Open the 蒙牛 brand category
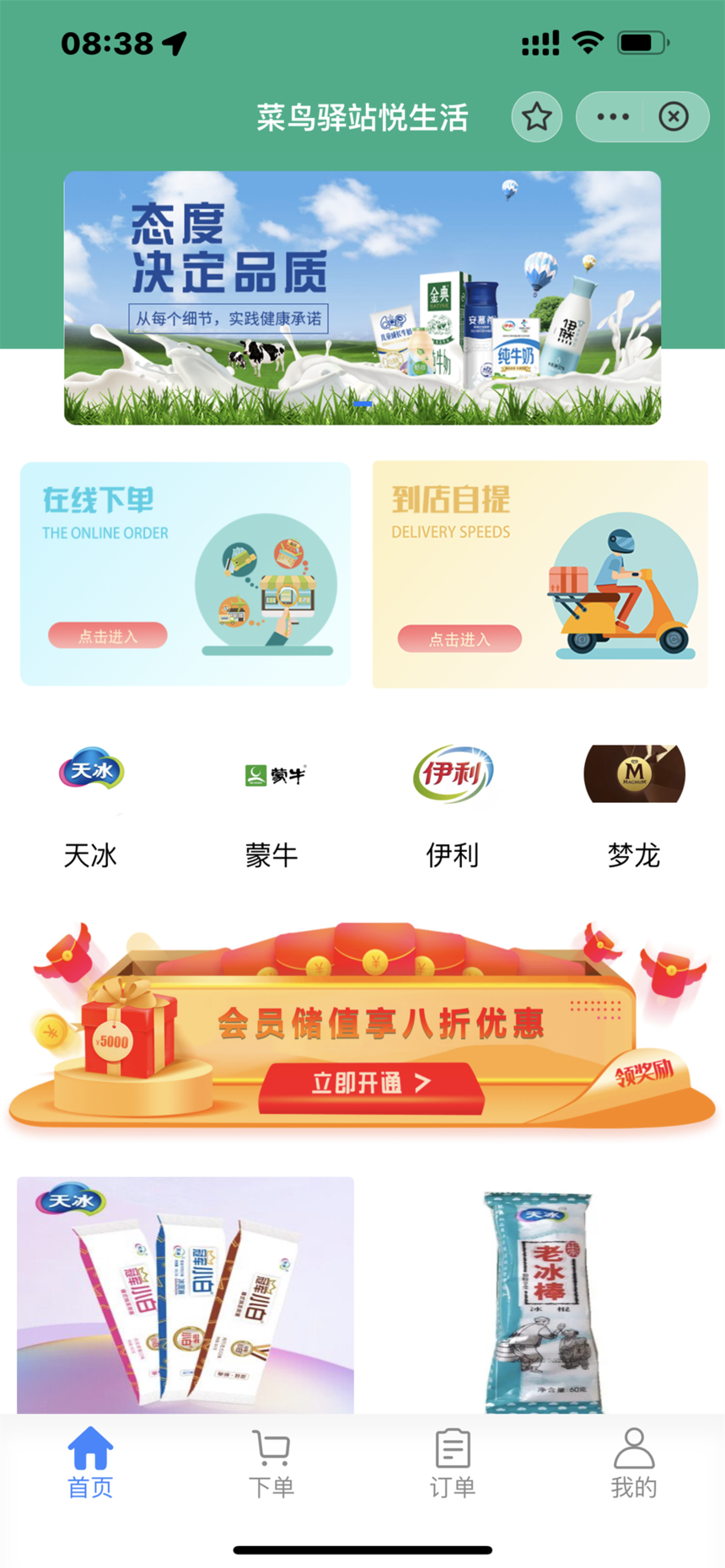725x1568 pixels. point(272,800)
